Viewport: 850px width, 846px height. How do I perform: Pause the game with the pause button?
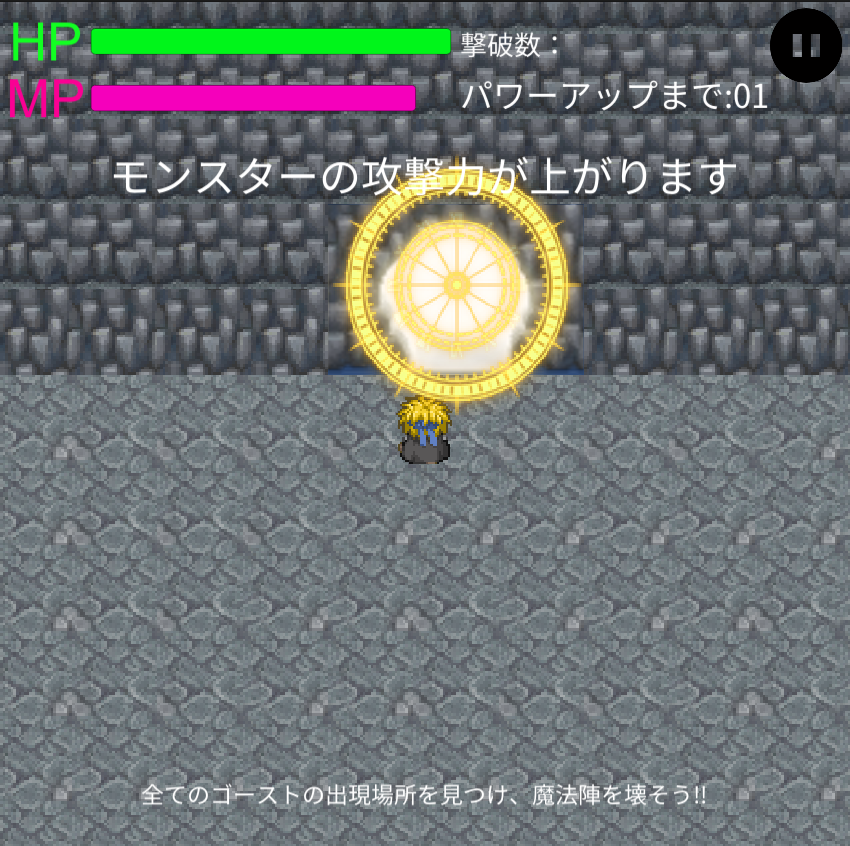[x=805, y=46]
